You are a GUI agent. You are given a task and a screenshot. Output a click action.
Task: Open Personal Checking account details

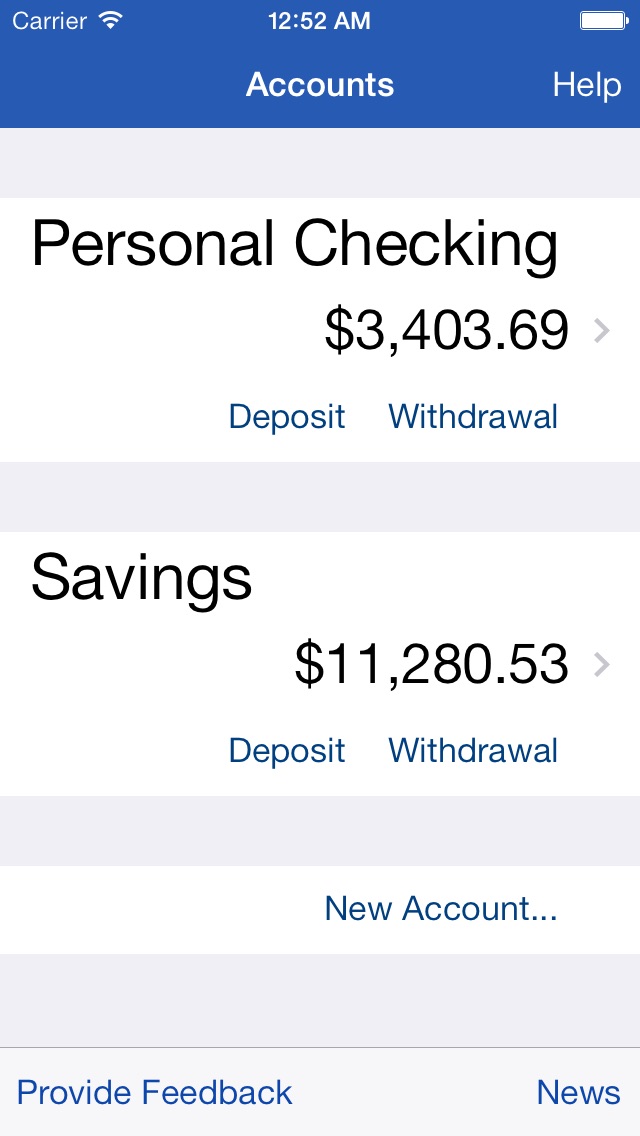click(x=320, y=330)
